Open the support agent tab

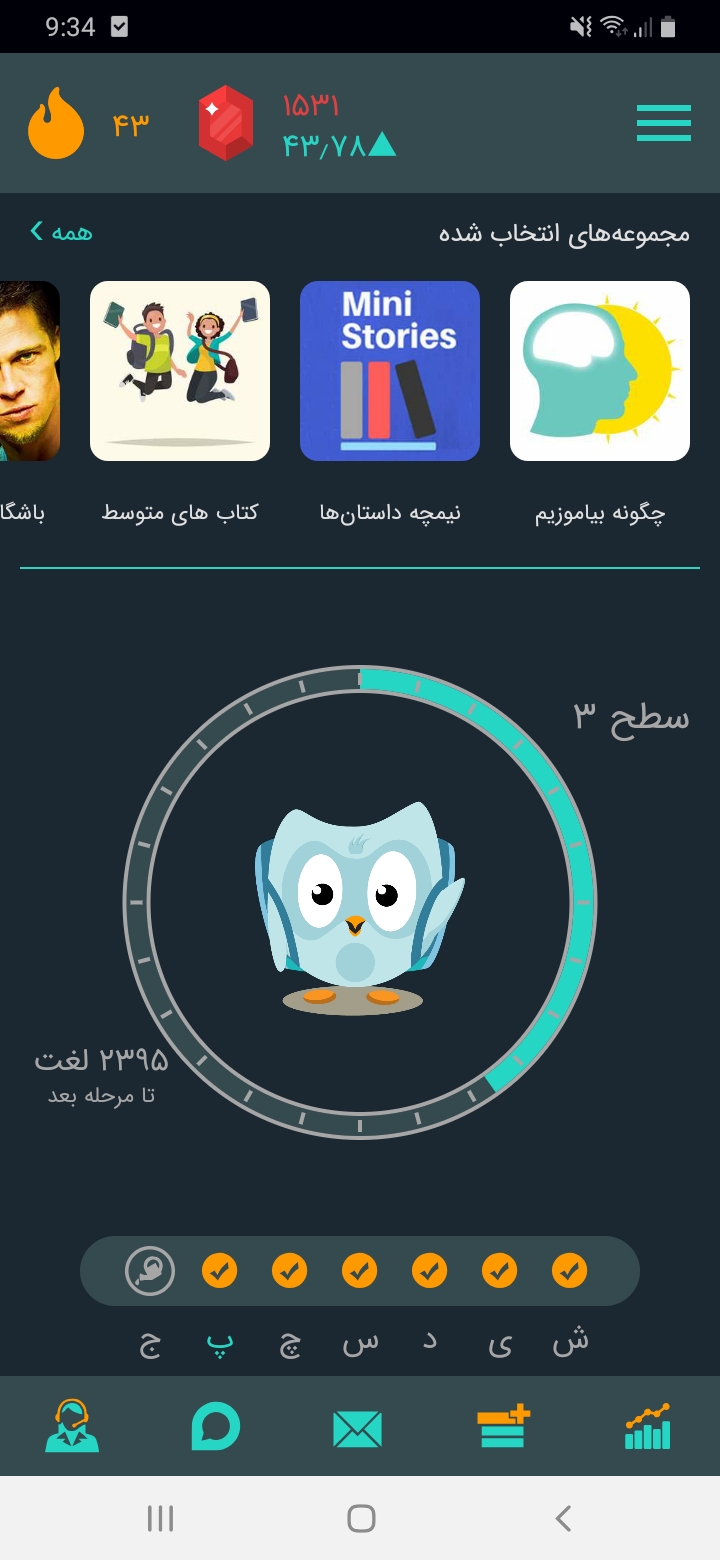click(x=72, y=1426)
